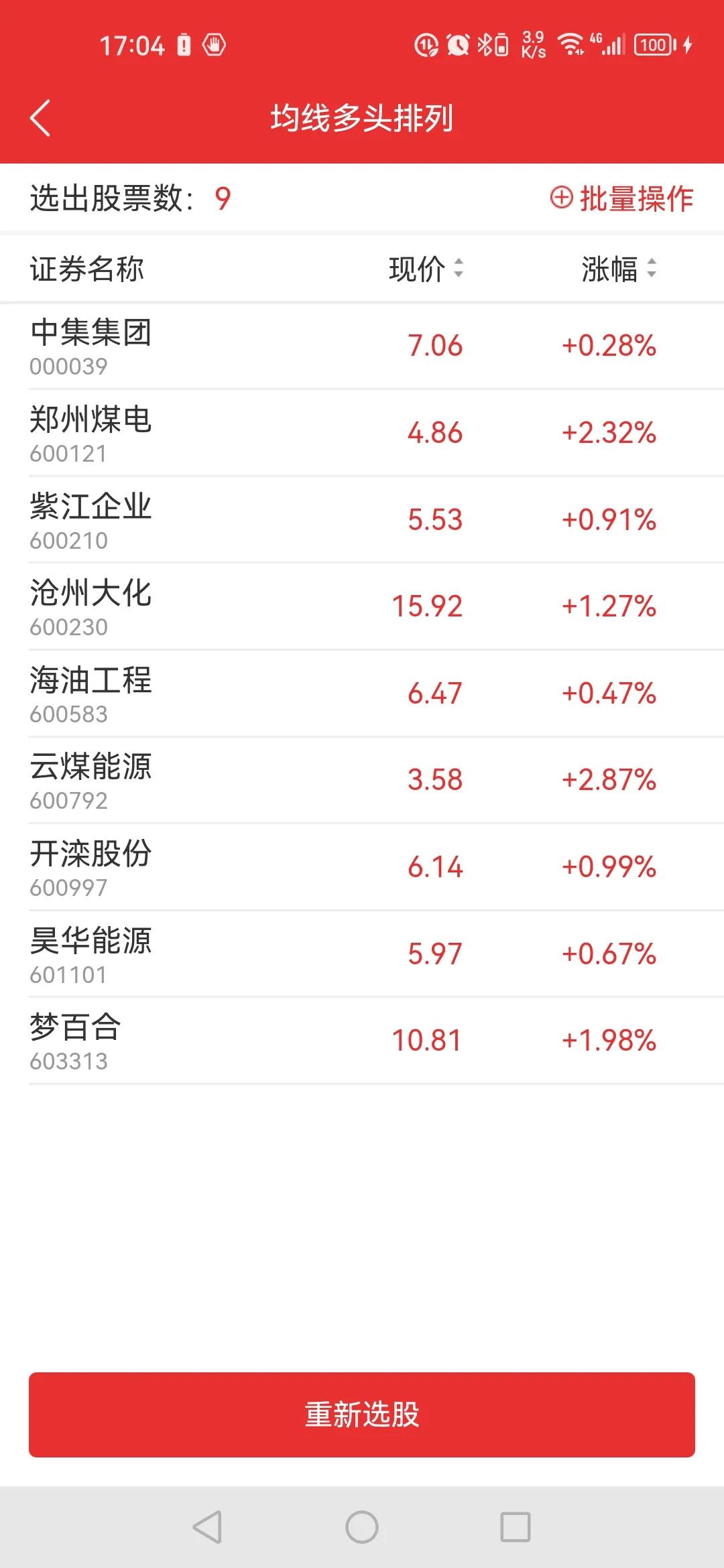
Task: Open stock 海油工程 600583
Action: pyautogui.click(x=362, y=694)
